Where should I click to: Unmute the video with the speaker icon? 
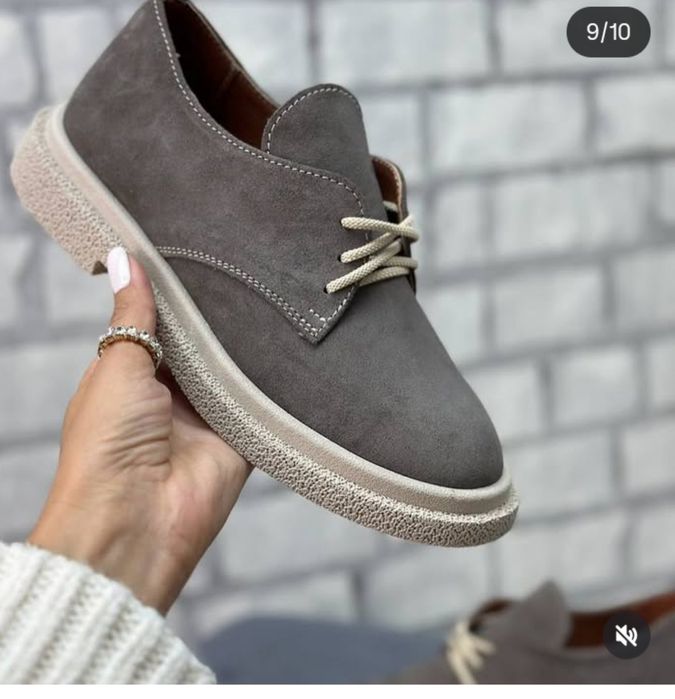point(627,635)
